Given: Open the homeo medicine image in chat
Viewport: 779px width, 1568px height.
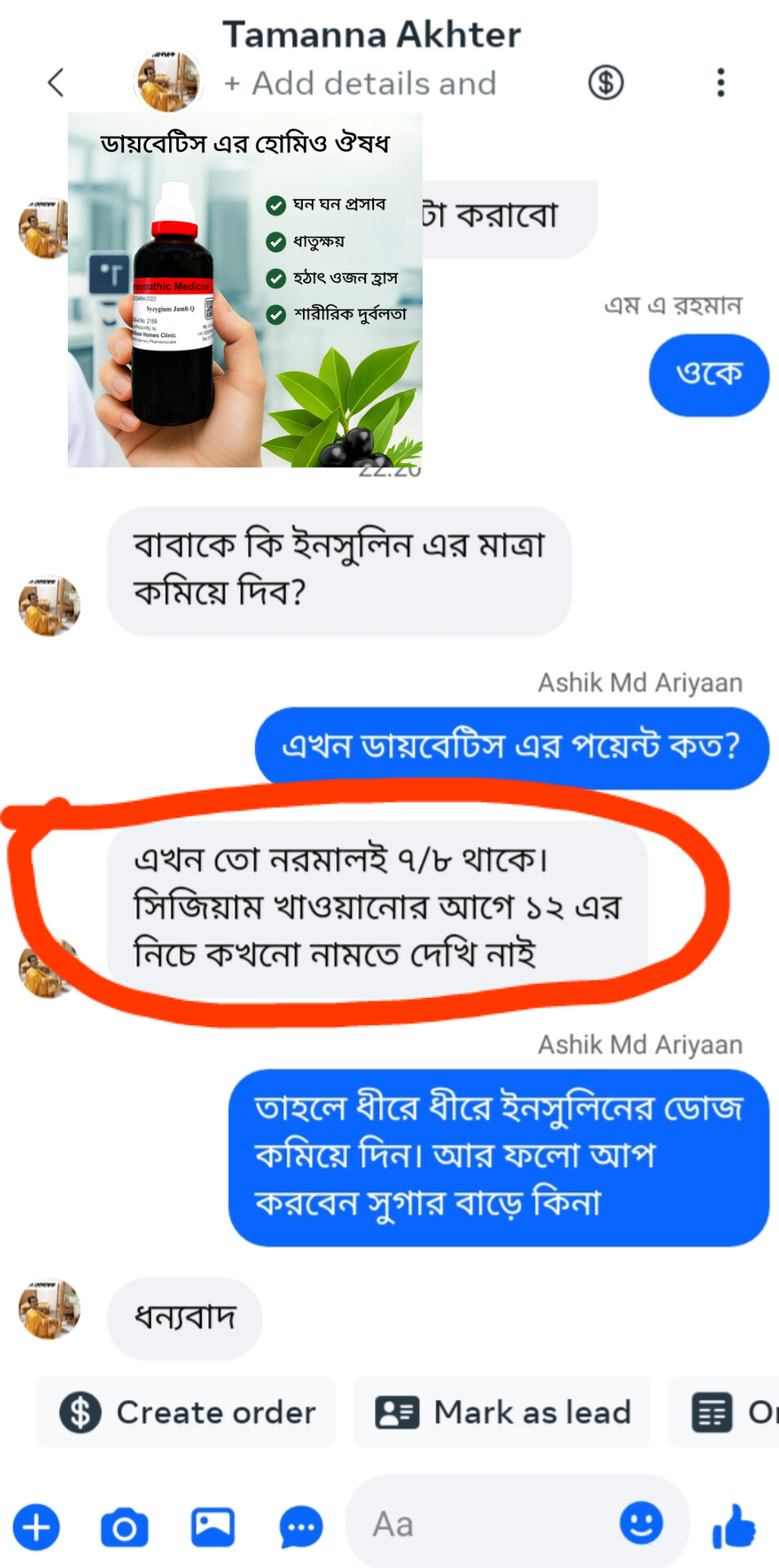Looking at the screenshot, I should click(x=245, y=290).
